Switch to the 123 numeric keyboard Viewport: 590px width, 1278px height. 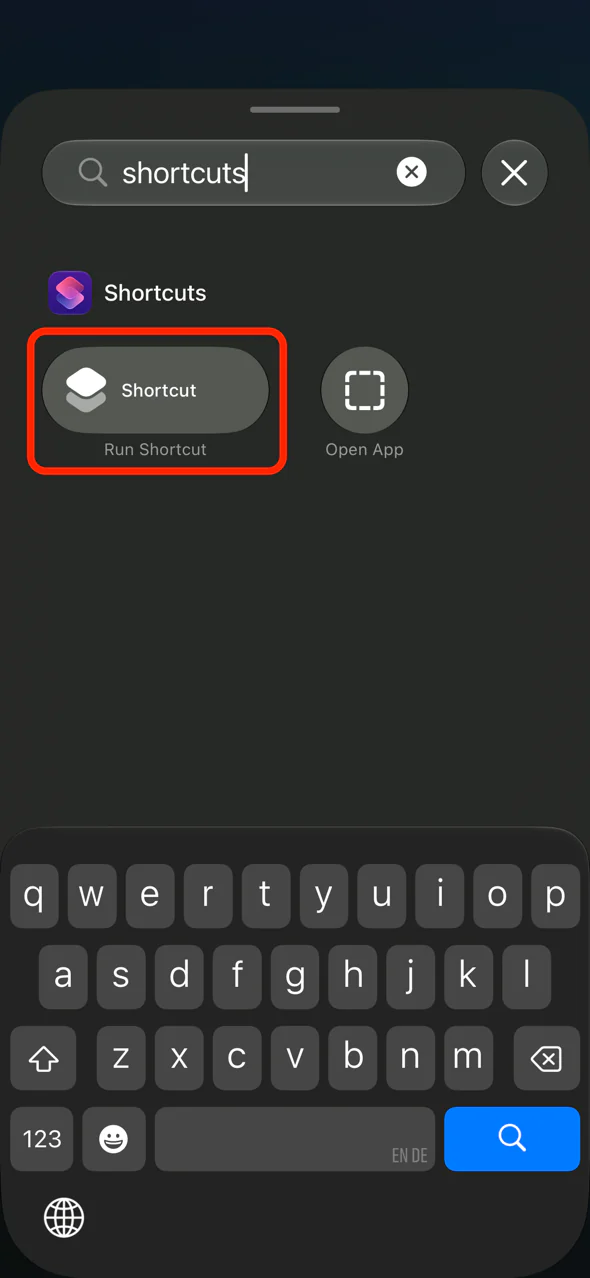point(42,1138)
